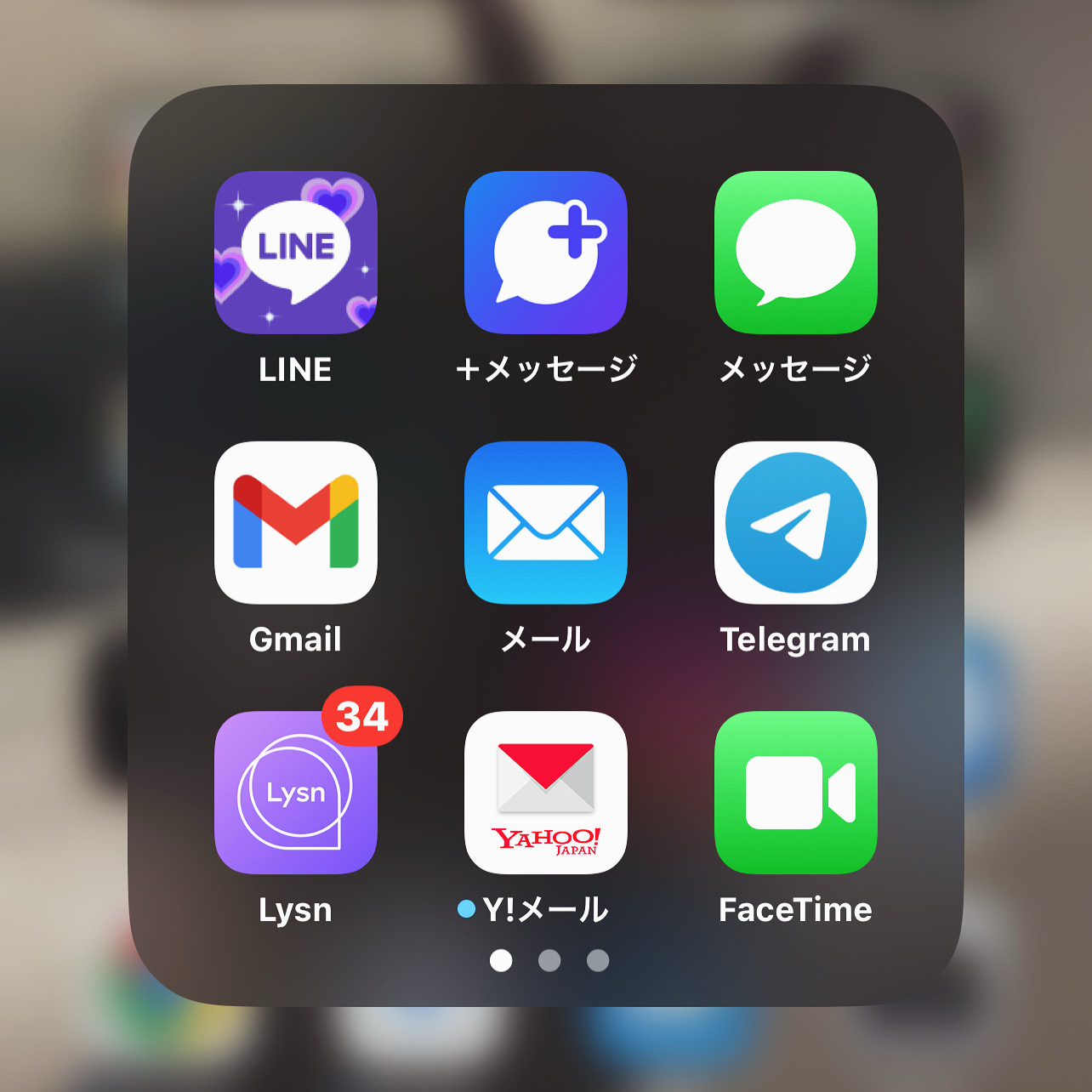This screenshot has height=1092, width=1092.
Task: Open Lysn with 34 notifications
Action: 295,793
